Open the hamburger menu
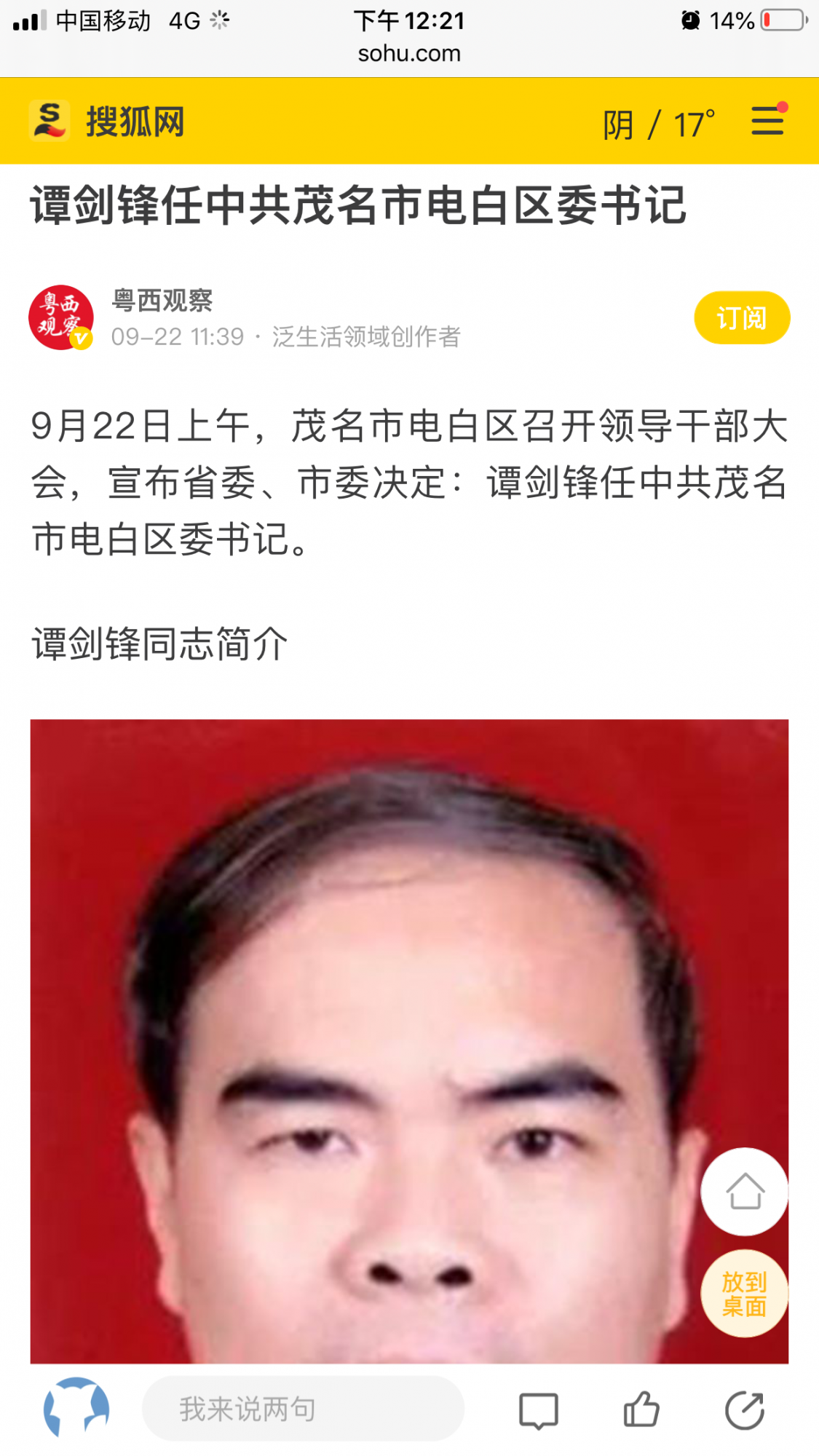This screenshot has width=819, height=1456. pyautogui.click(x=767, y=121)
